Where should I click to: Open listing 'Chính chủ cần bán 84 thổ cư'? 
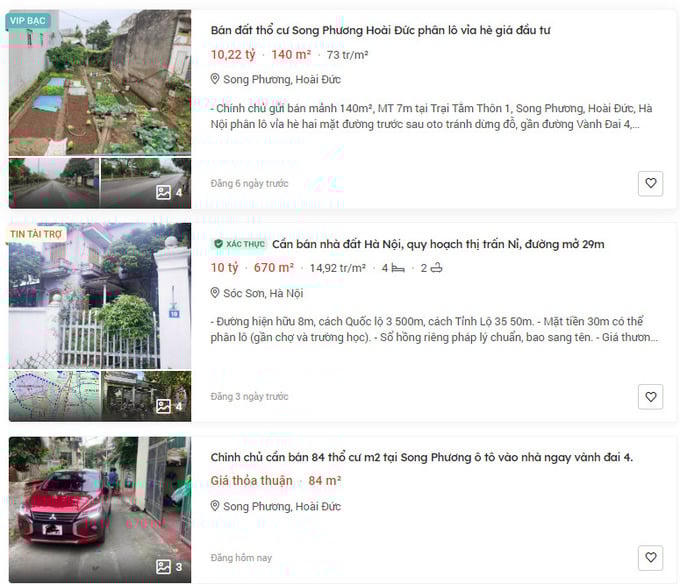click(x=421, y=457)
